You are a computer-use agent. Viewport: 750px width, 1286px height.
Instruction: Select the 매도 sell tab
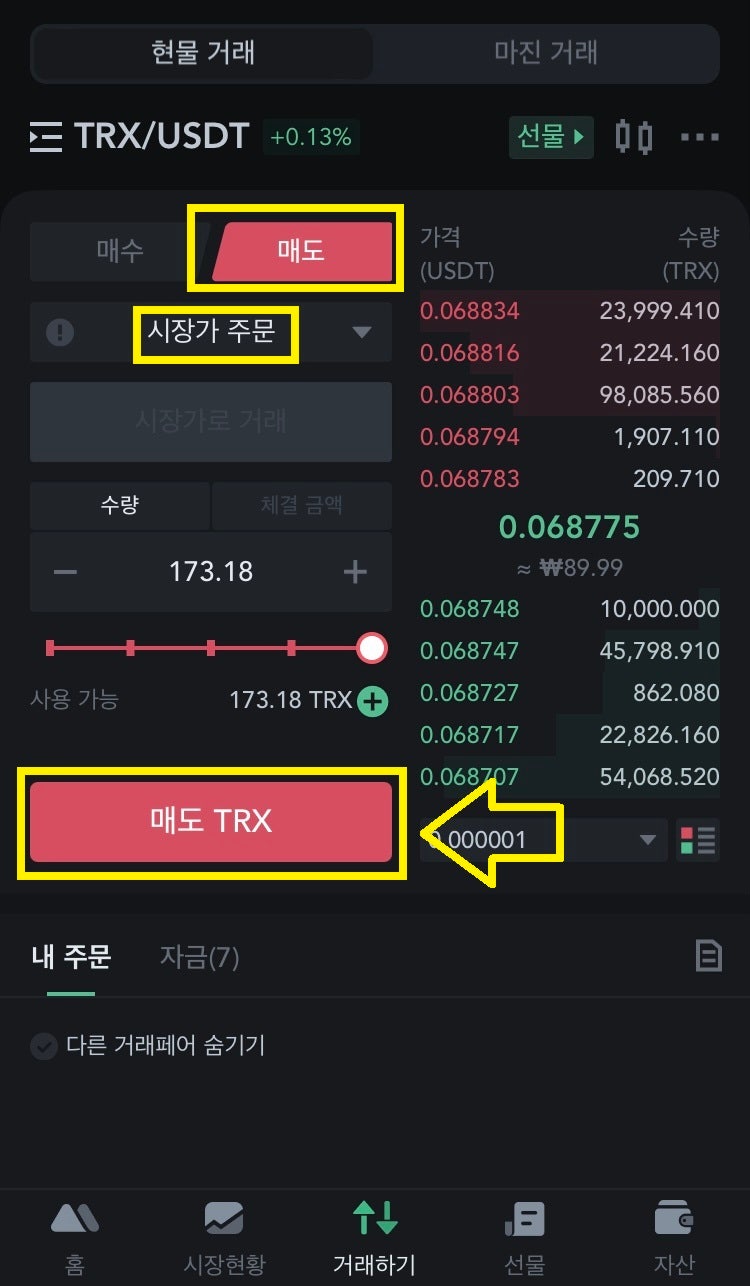[301, 251]
